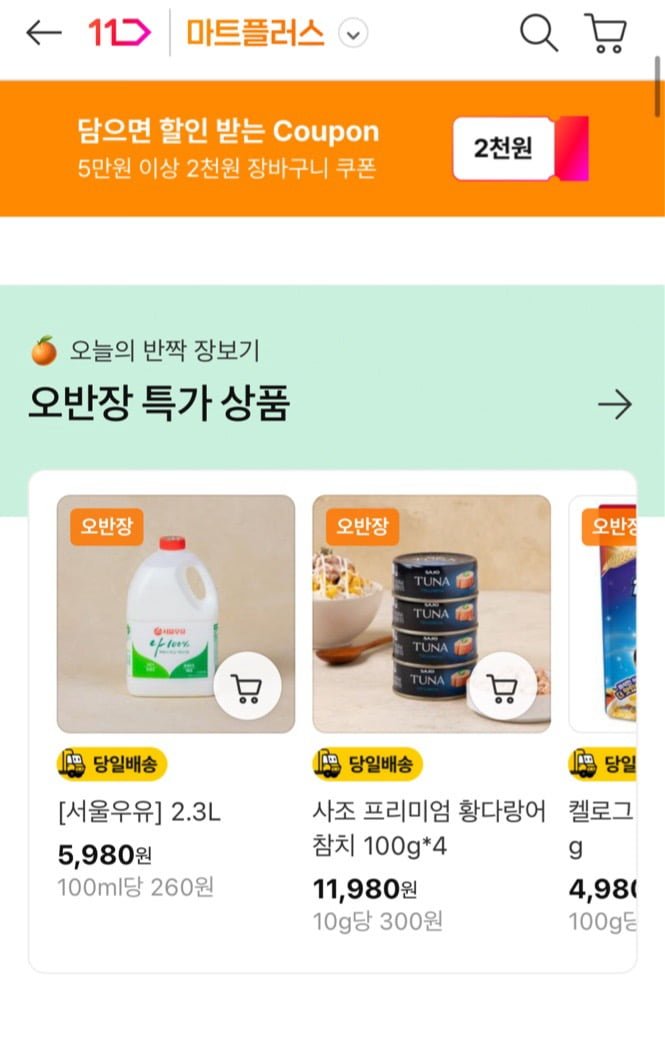This screenshot has height=1056, width=665.
Task: Add 사조 참치 100g*4 to the cart
Action: coord(501,687)
